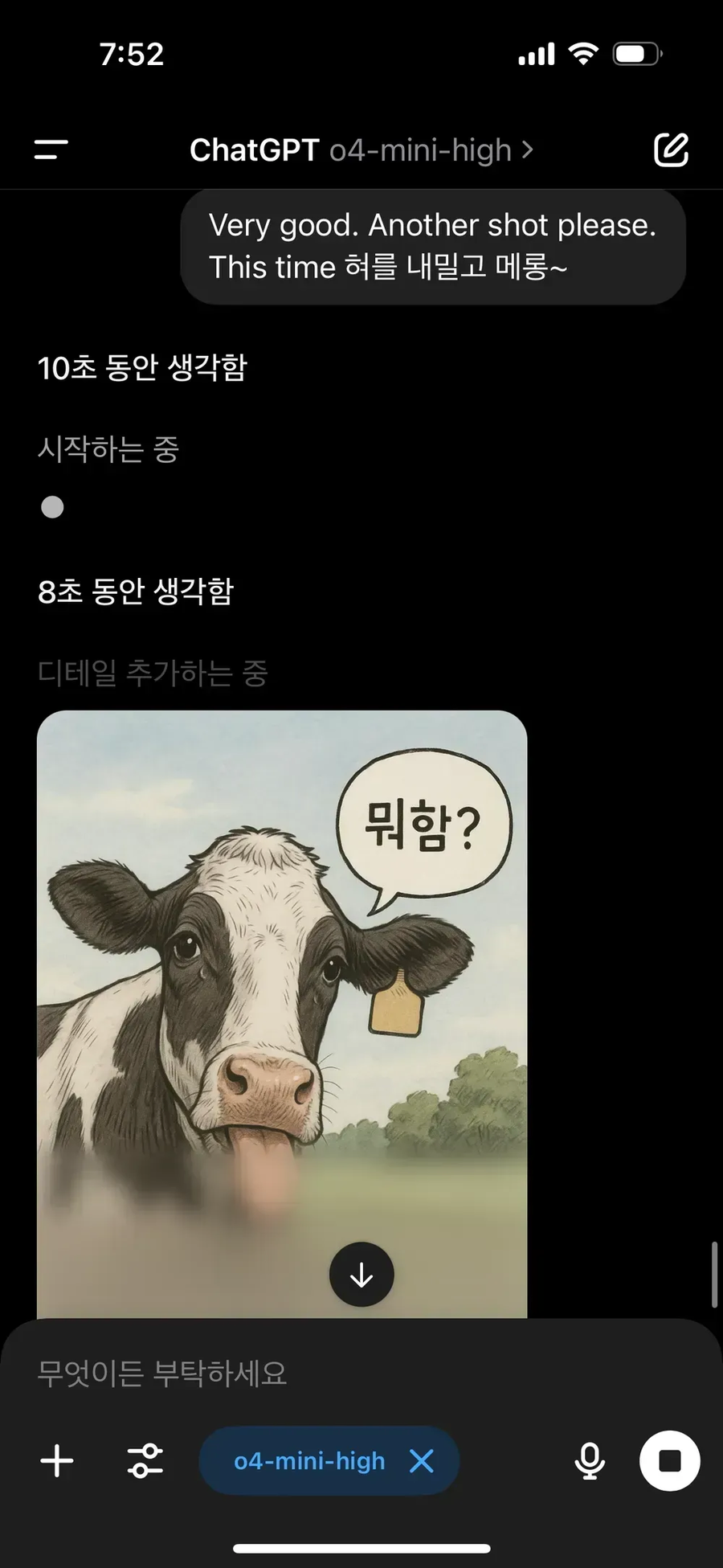Tap the cellular signal indicator

point(537,53)
